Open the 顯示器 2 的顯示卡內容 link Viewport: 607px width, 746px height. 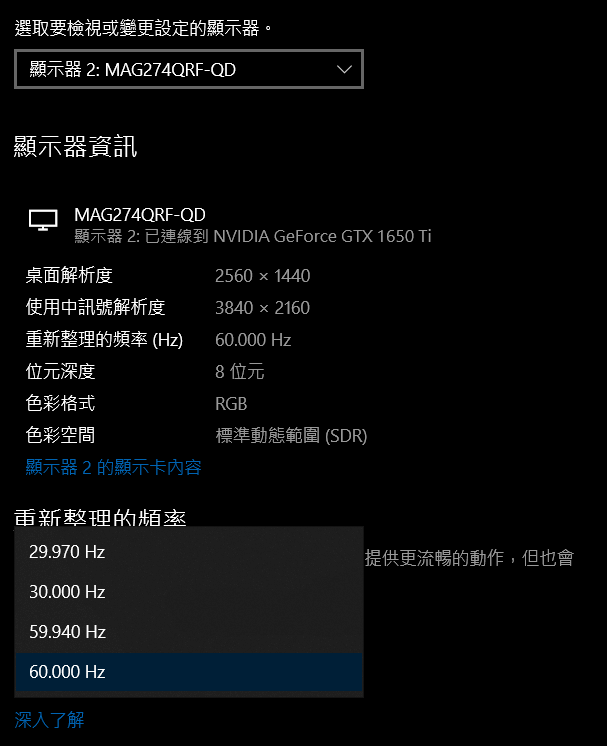click(x=113, y=467)
